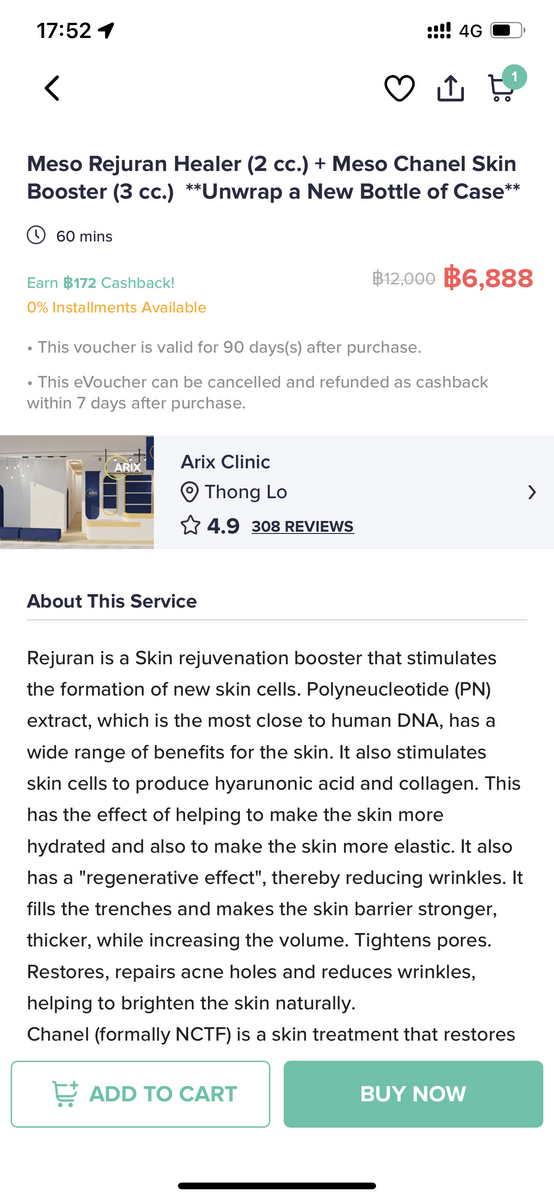
Task: Open the Arix Clinic Thong Lo page
Action: pos(277,492)
